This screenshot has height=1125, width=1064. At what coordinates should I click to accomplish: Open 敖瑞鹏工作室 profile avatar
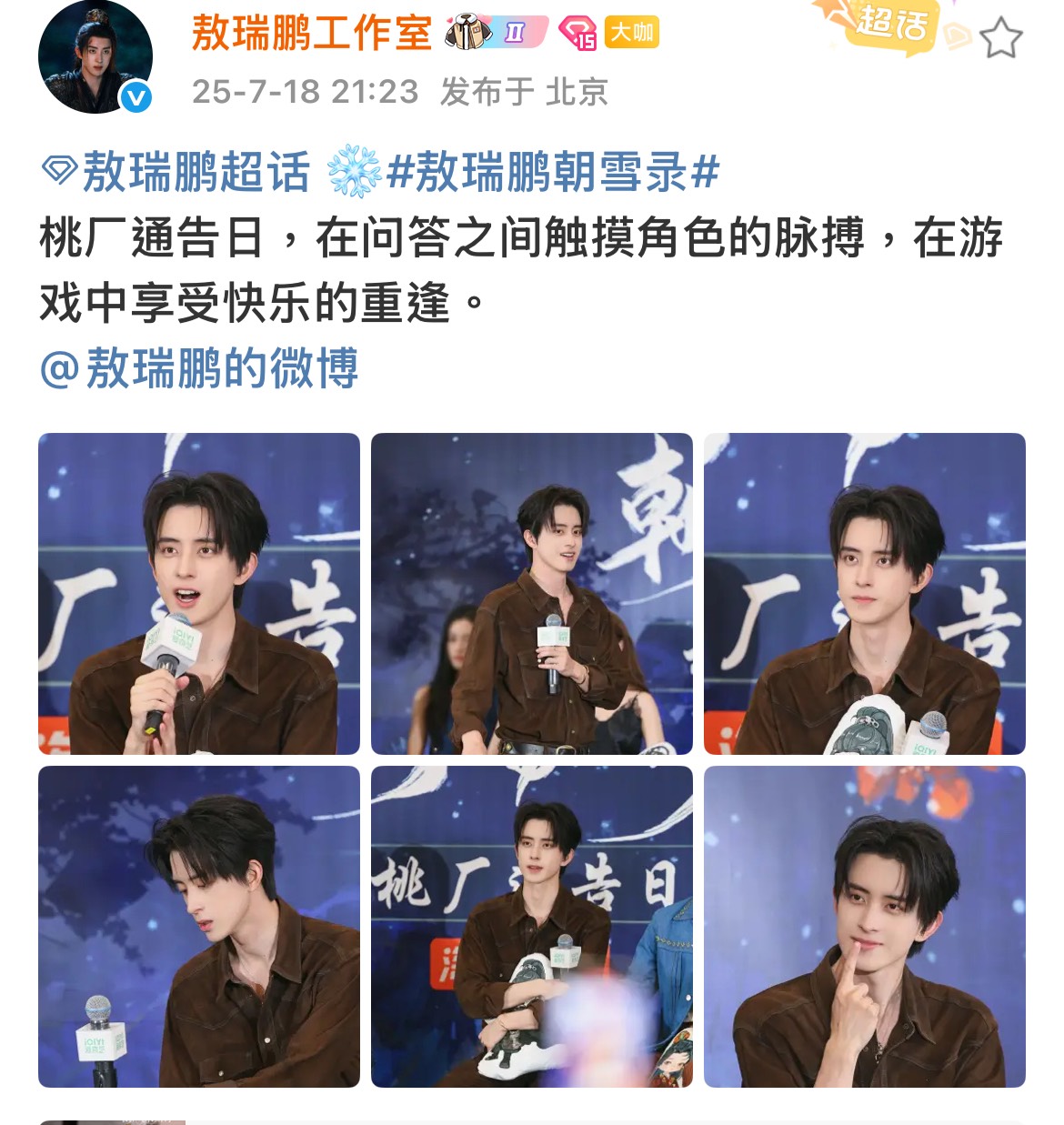[95, 57]
